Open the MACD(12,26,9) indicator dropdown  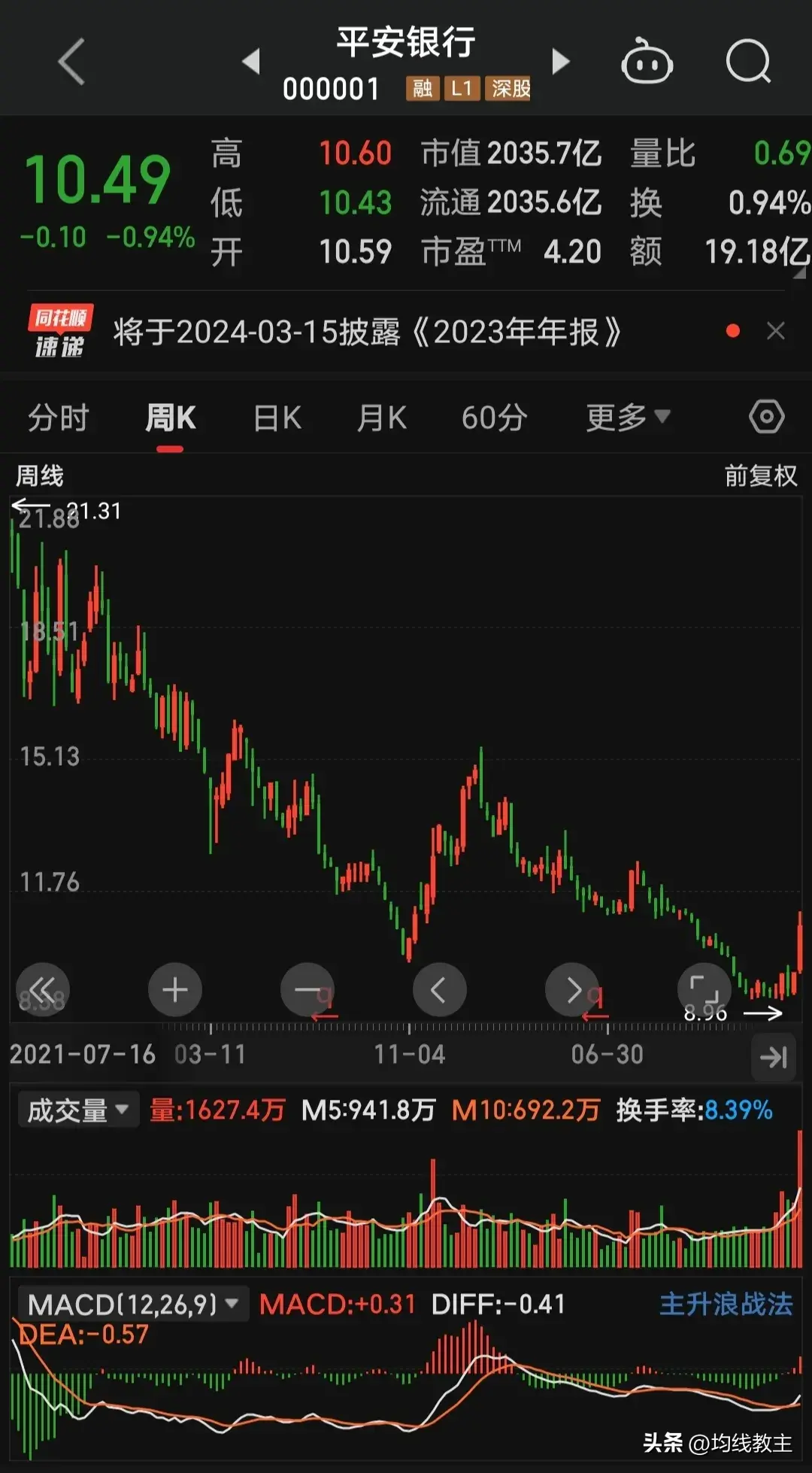(x=132, y=1304)
